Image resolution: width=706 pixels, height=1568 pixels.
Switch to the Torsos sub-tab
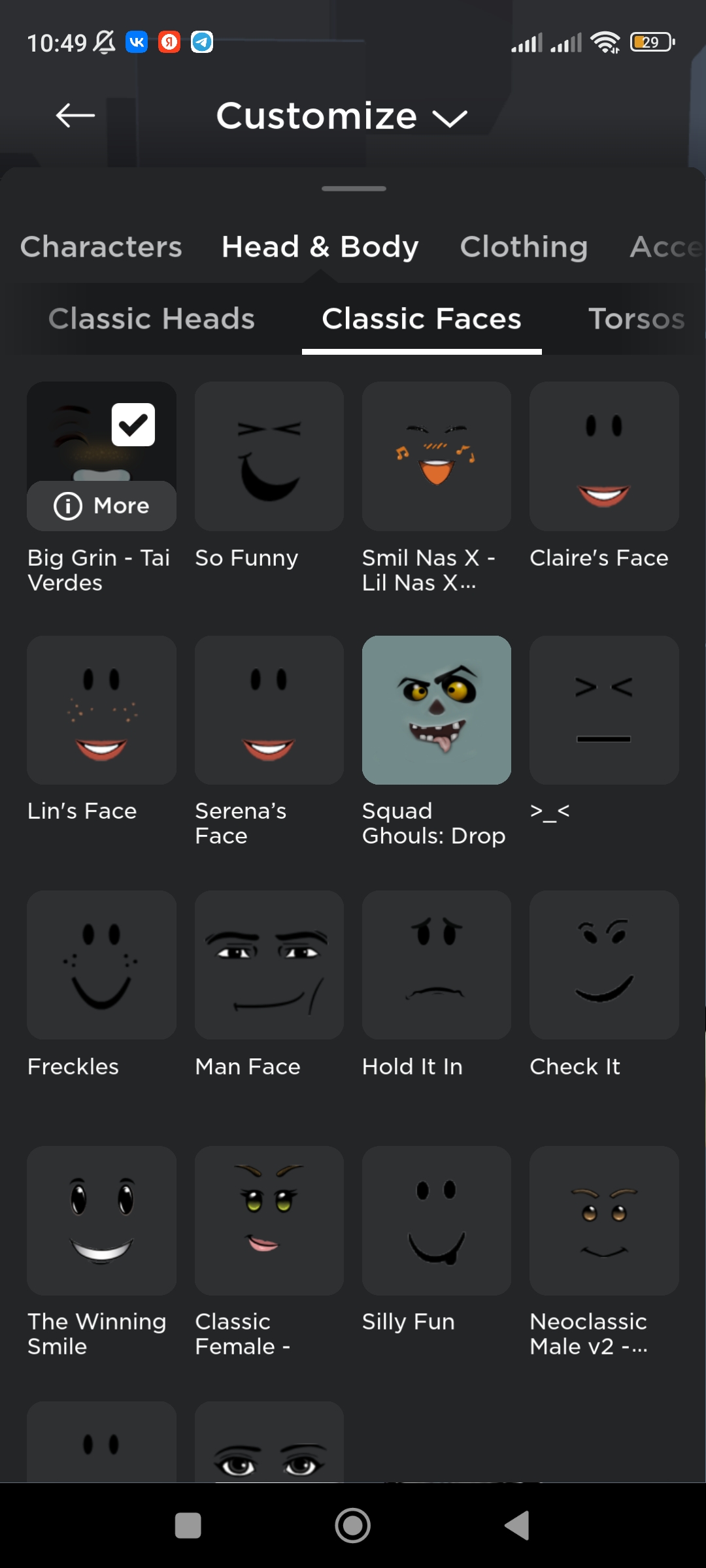[x=636, y=319]
